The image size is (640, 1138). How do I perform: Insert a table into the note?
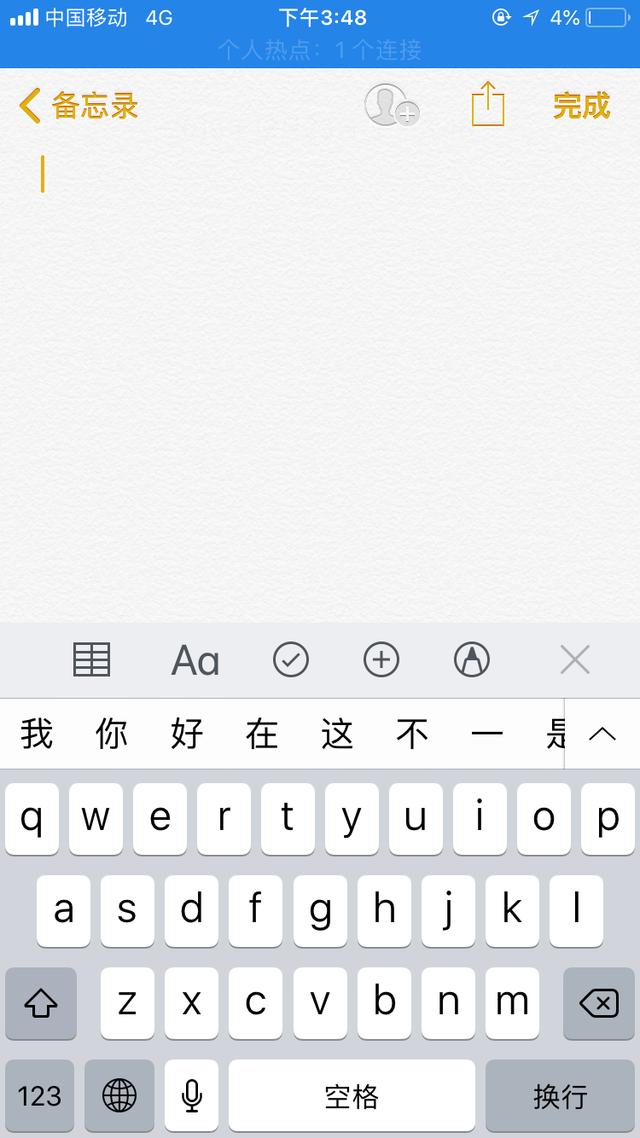coord(92,659)
